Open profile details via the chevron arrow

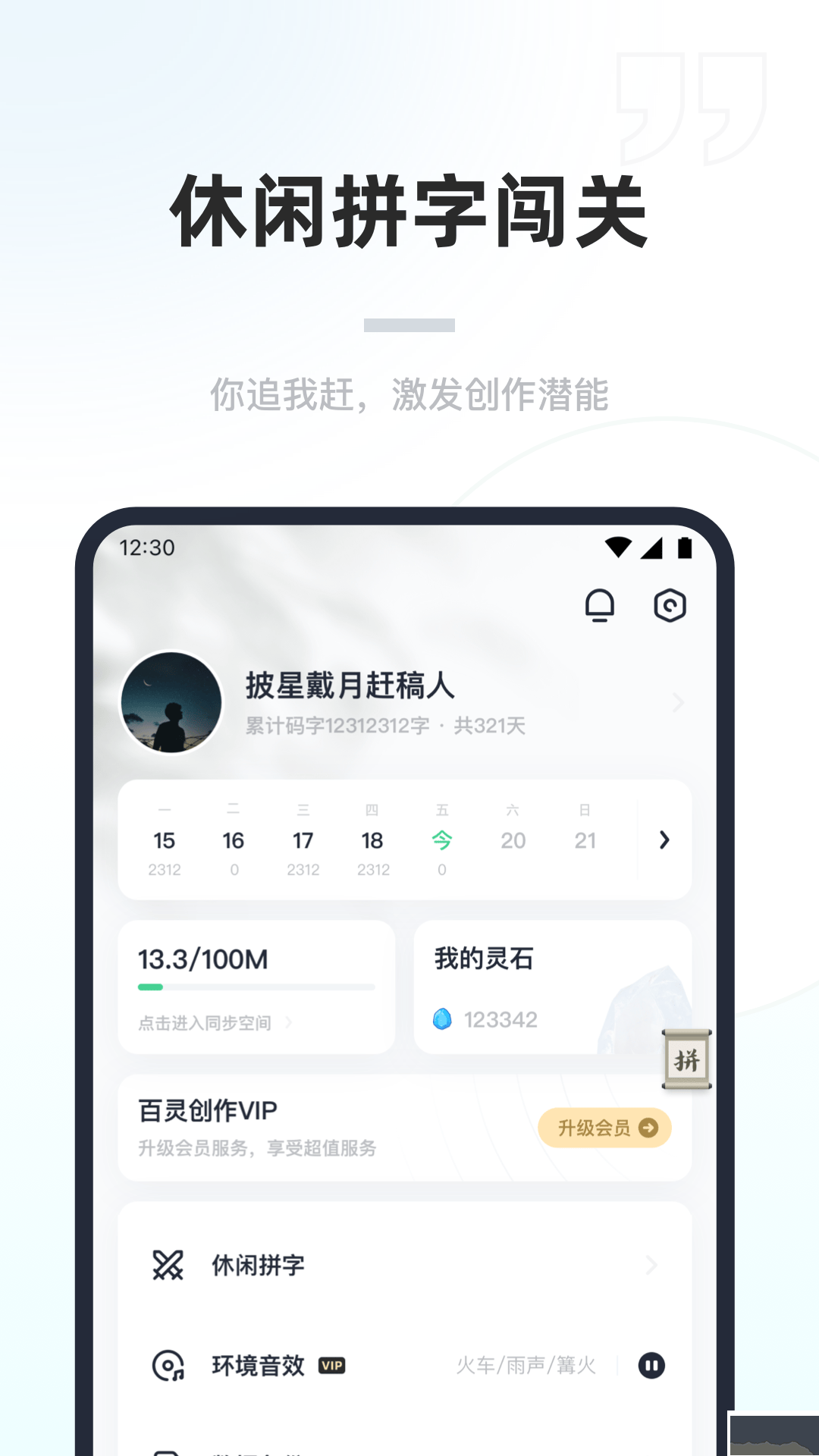pos(677,703)
